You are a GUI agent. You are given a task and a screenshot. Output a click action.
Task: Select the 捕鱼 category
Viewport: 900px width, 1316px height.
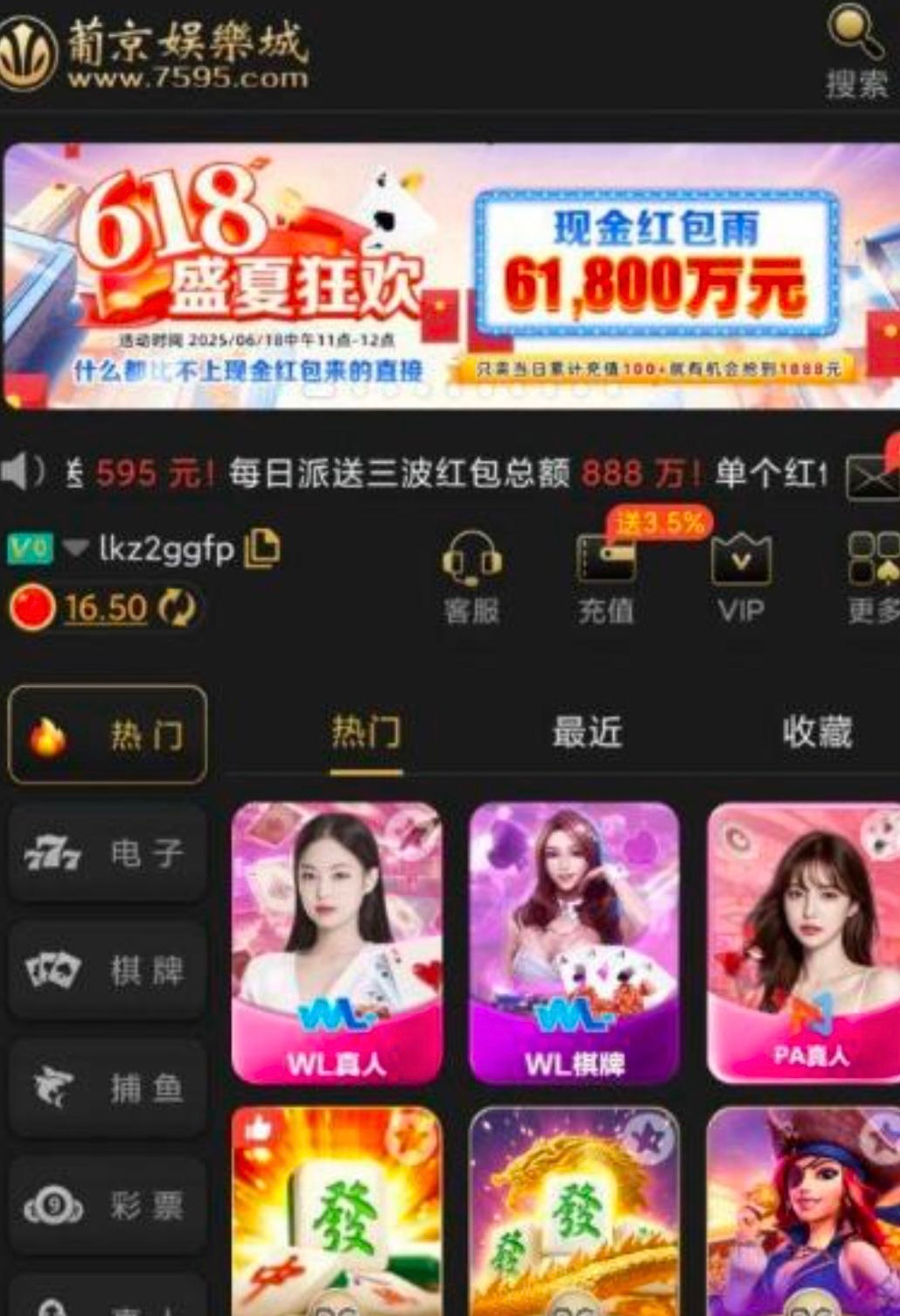click(108, 1088)
